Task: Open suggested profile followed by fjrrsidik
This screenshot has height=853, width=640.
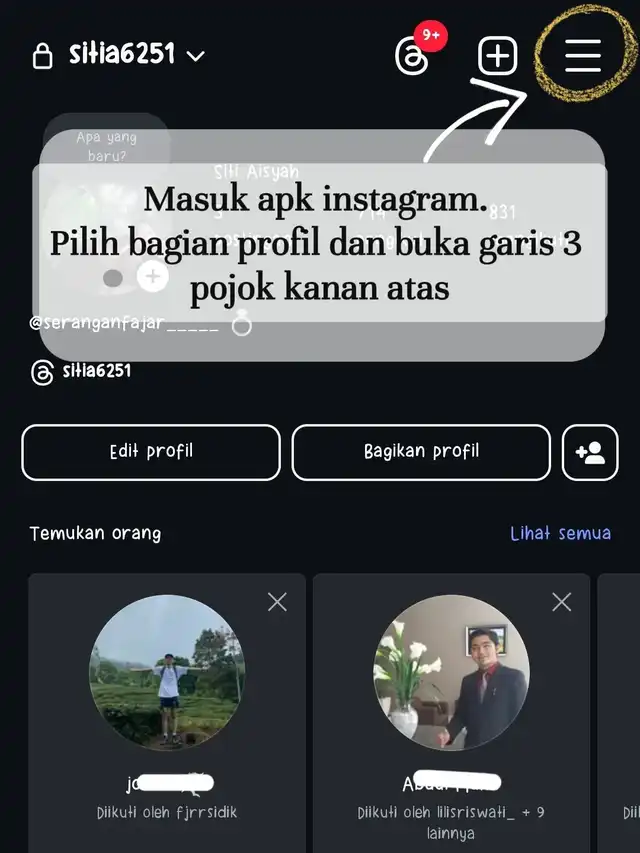Action: [167, 673]
